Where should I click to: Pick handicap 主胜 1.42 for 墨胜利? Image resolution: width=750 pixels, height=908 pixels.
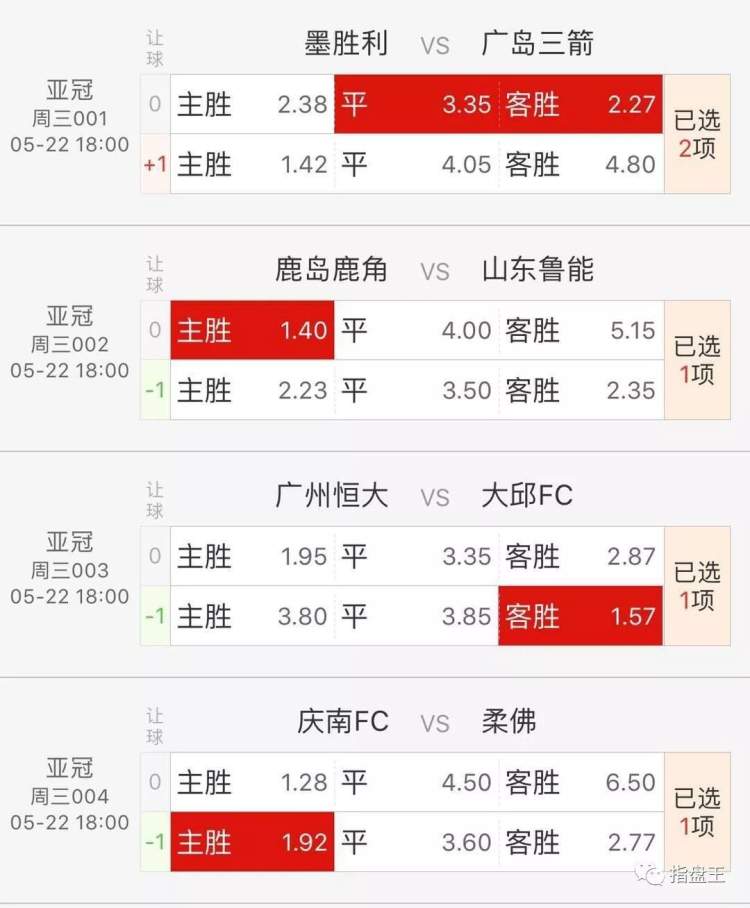(252, 164)
